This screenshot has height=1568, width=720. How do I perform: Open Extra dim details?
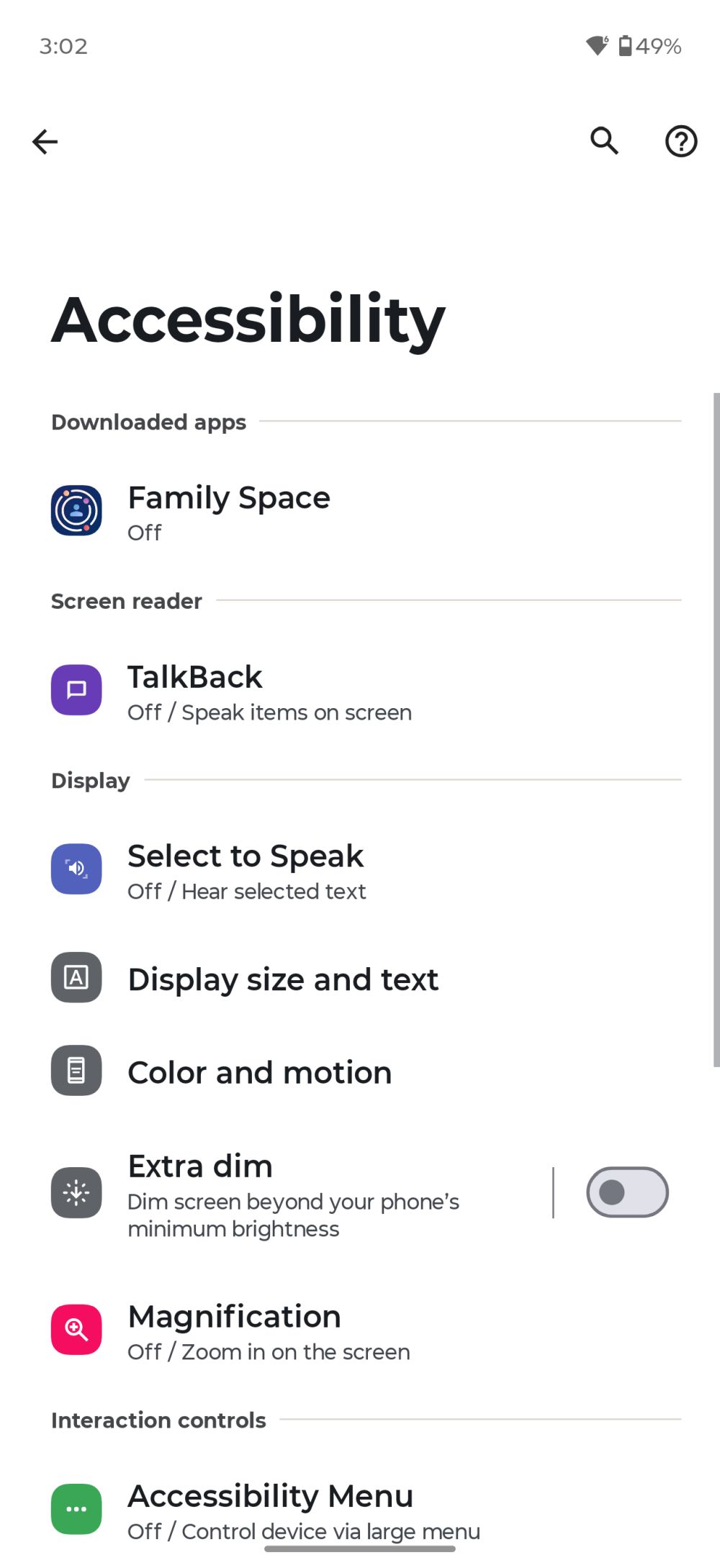click(x=293, y=1195)
